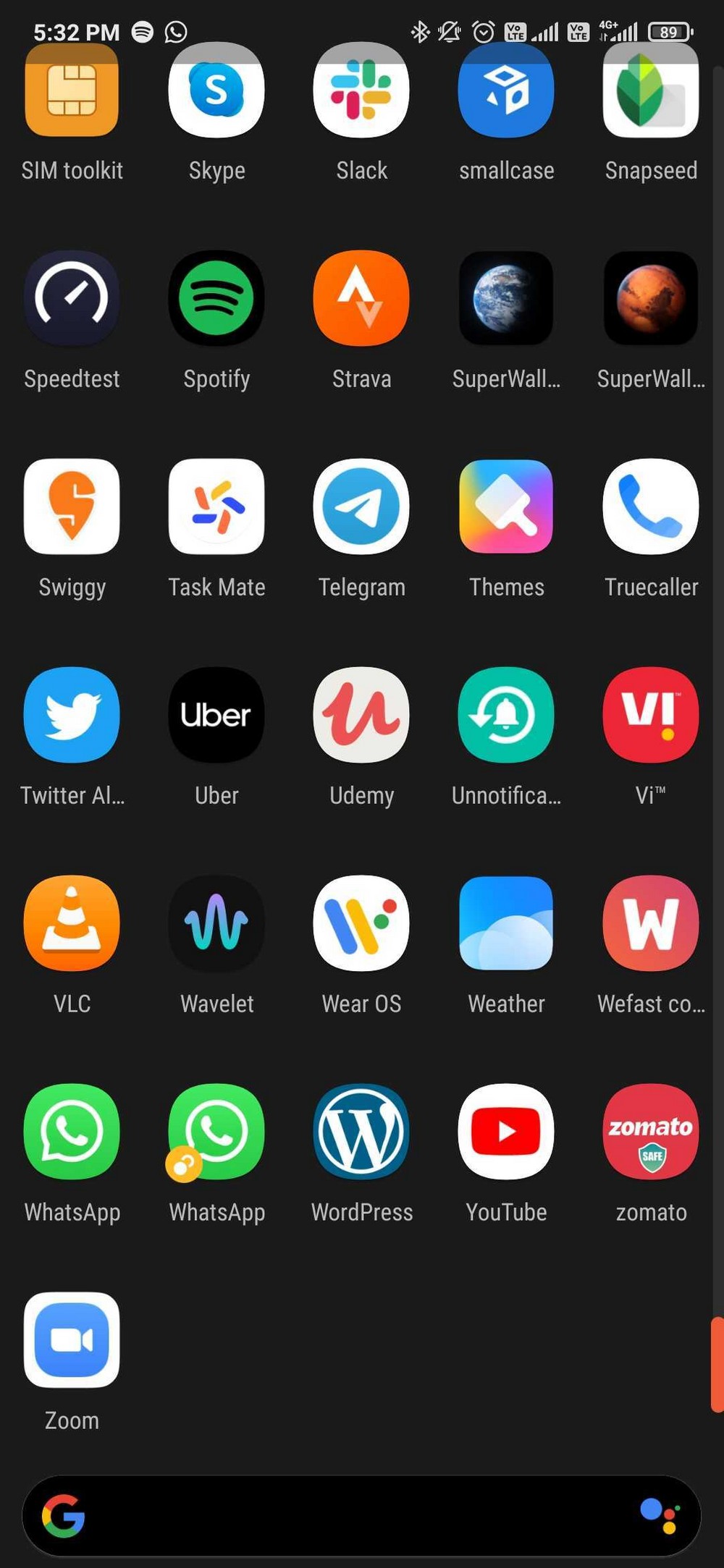Launch Telegram
Viewport: 724px width, 1568px height.
[x=361, y=507]
